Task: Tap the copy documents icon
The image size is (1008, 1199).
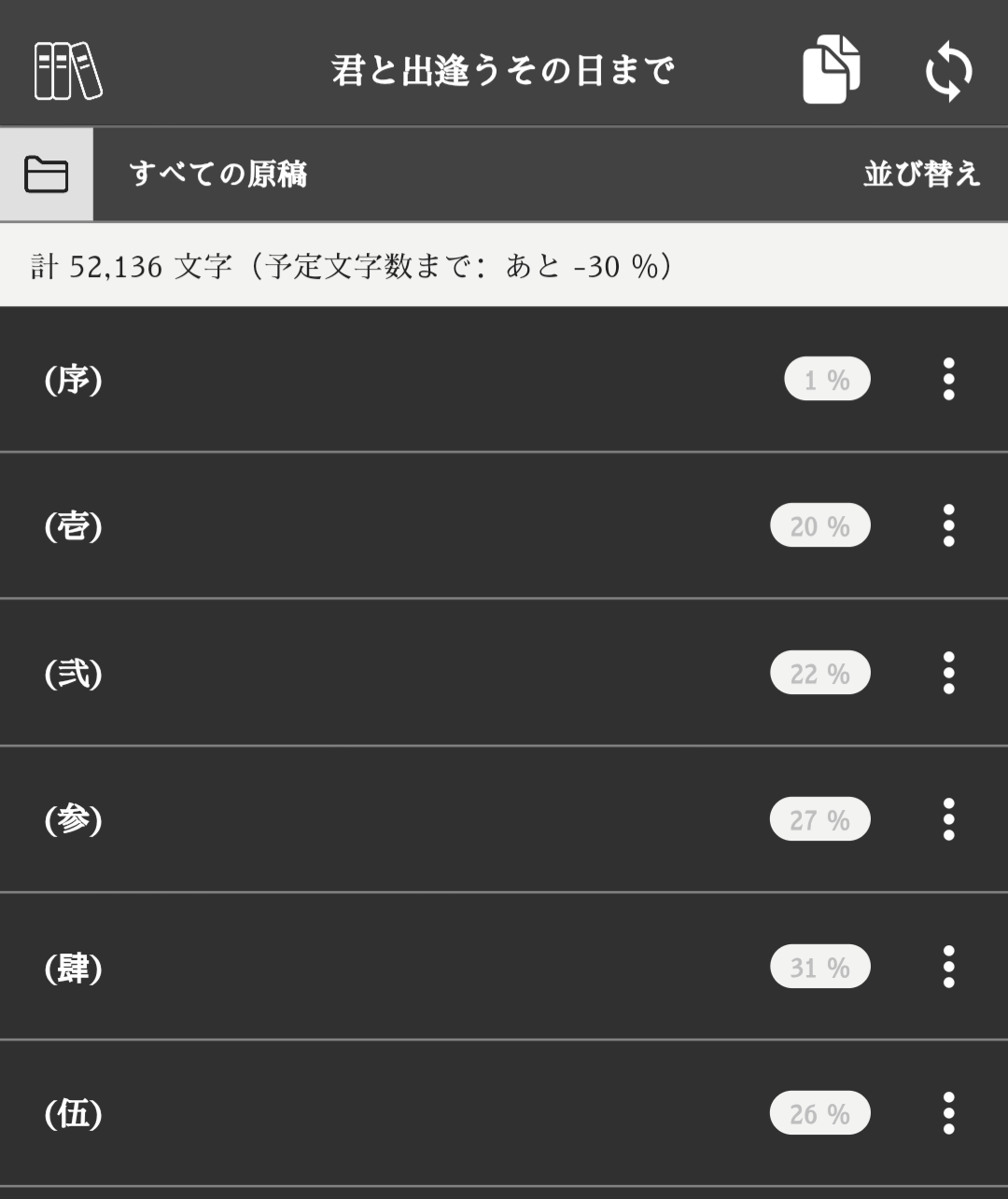Action: pos(831,70)
